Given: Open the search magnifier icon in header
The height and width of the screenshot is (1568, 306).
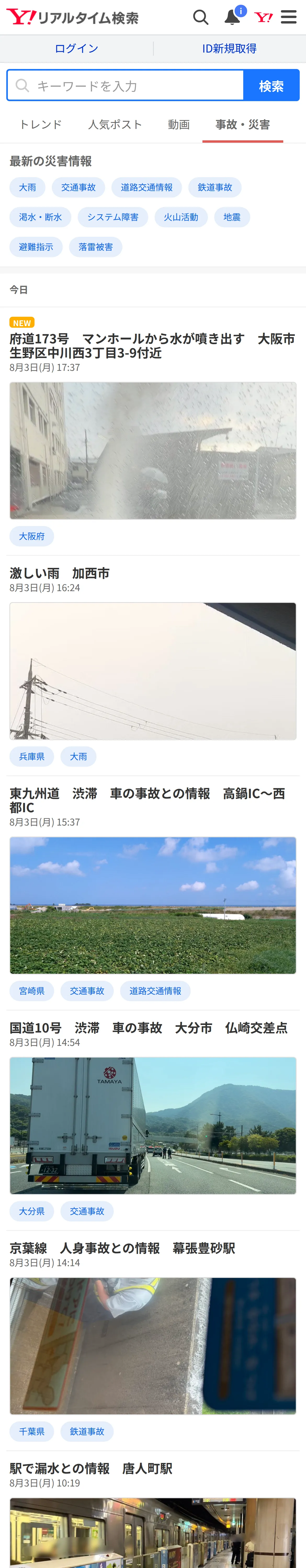Looking at the screenshot, I should click(x=201, y=17).
